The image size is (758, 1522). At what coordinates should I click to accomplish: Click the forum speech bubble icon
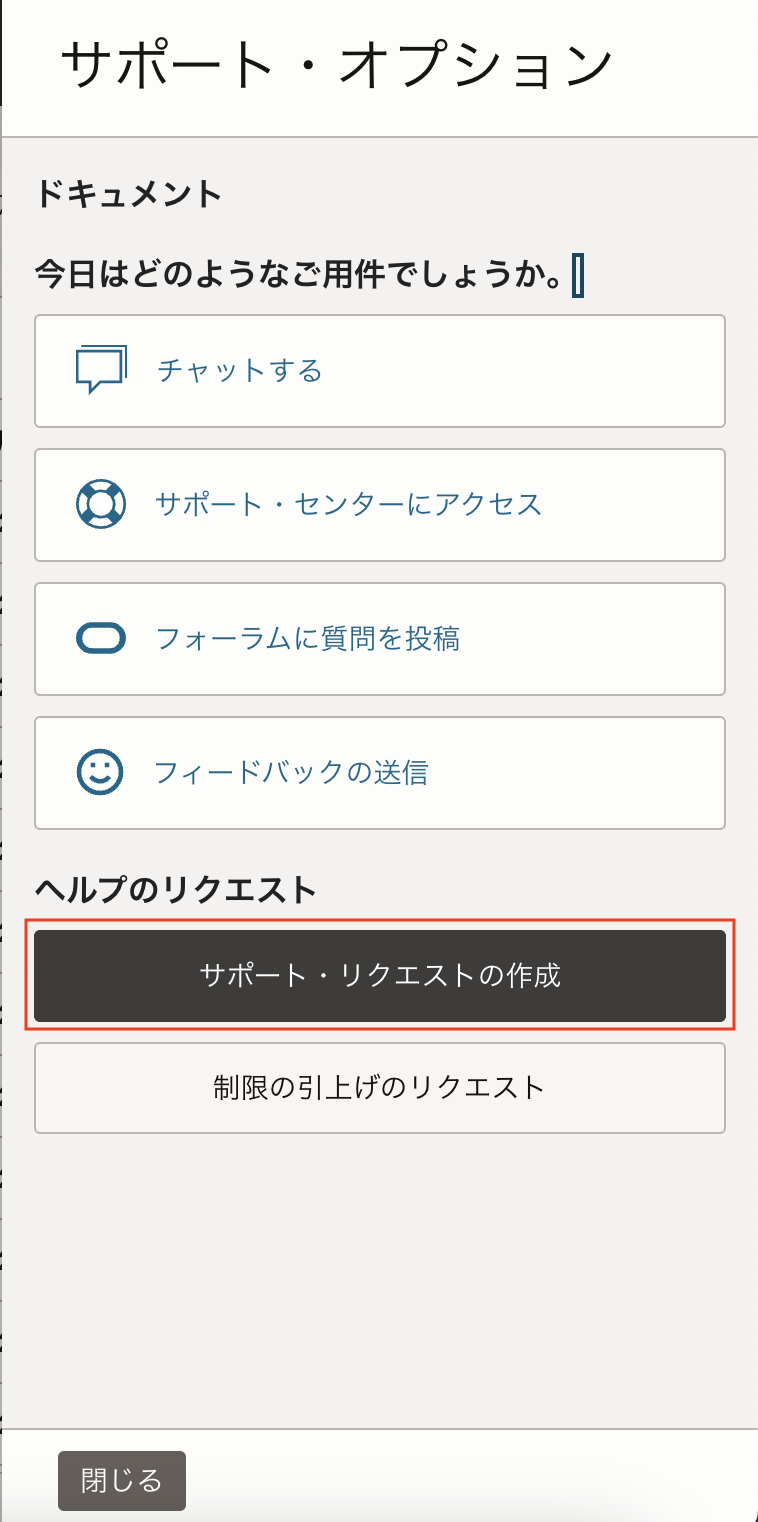[99, 638]
